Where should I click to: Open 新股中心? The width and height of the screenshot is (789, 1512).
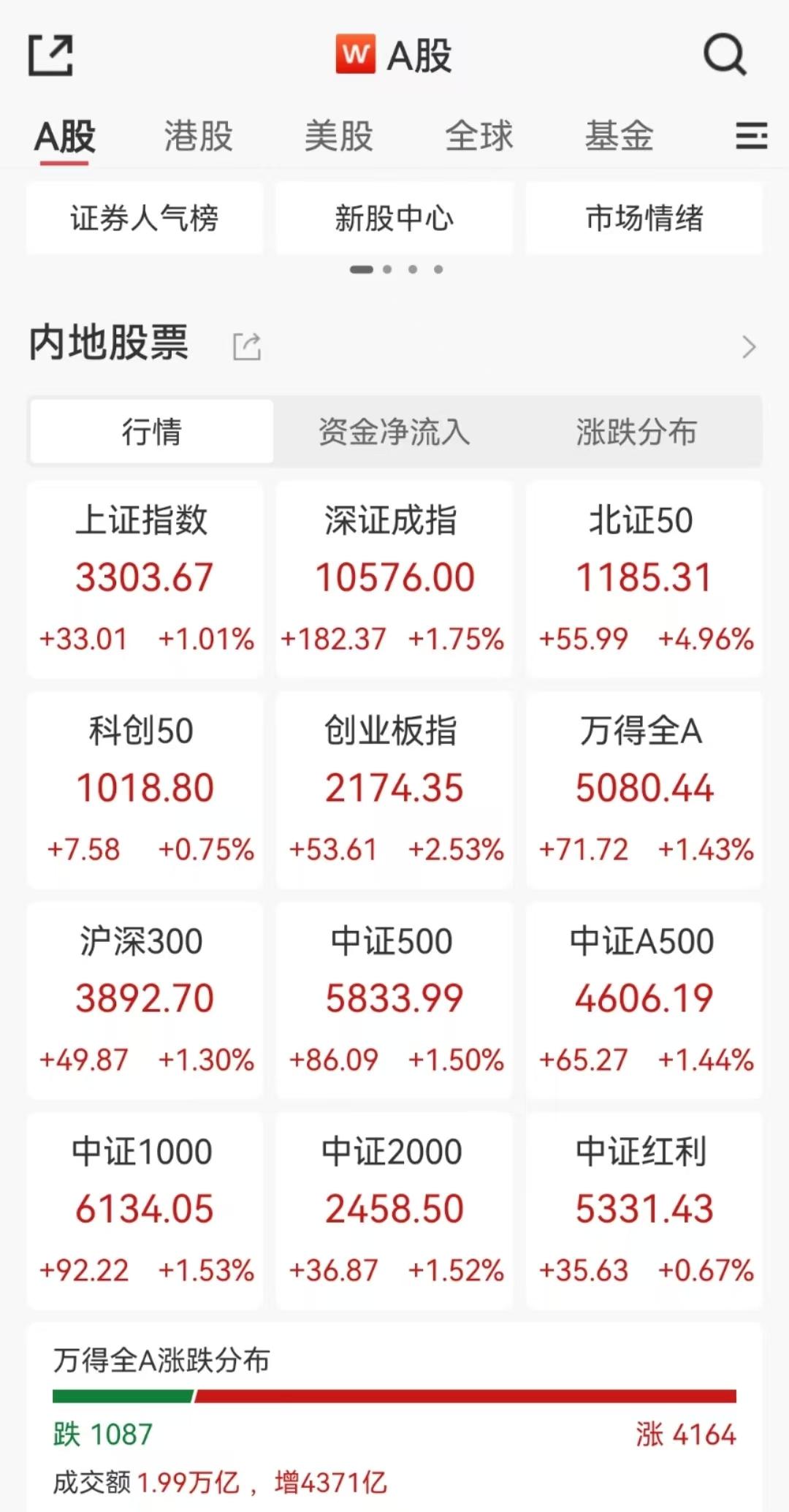[394, 219]
